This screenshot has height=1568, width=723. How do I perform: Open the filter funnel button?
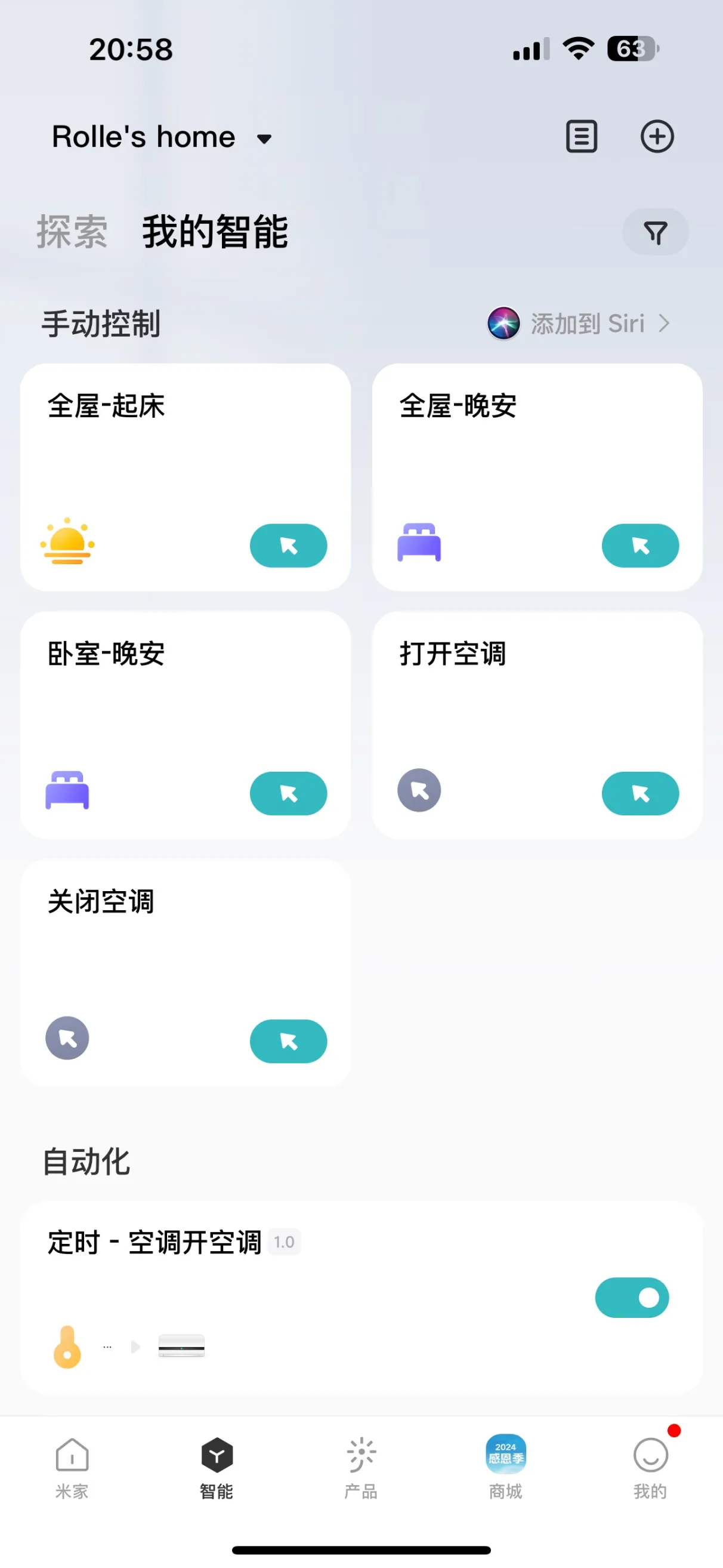coord(655,232)
